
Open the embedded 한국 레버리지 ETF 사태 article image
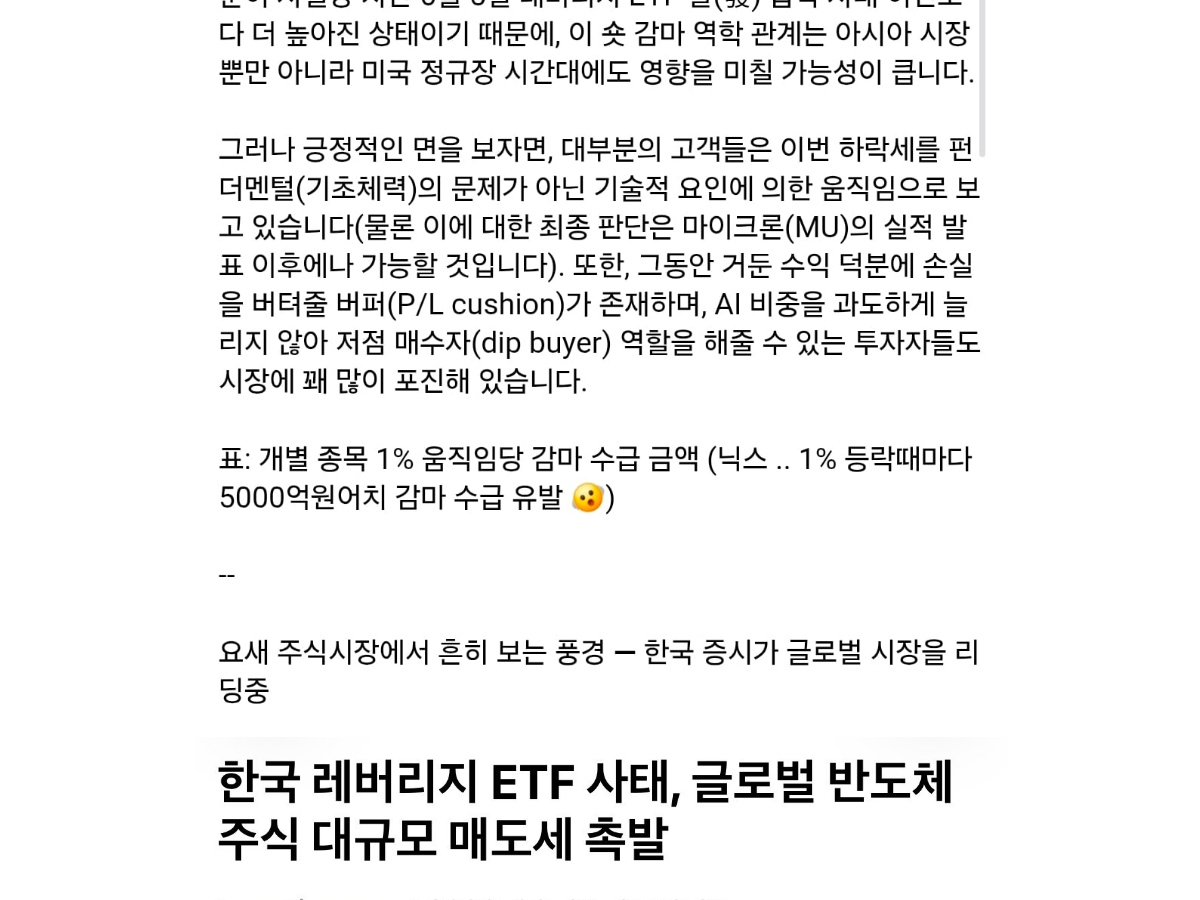pyautogui.click(x=598, y=819)
